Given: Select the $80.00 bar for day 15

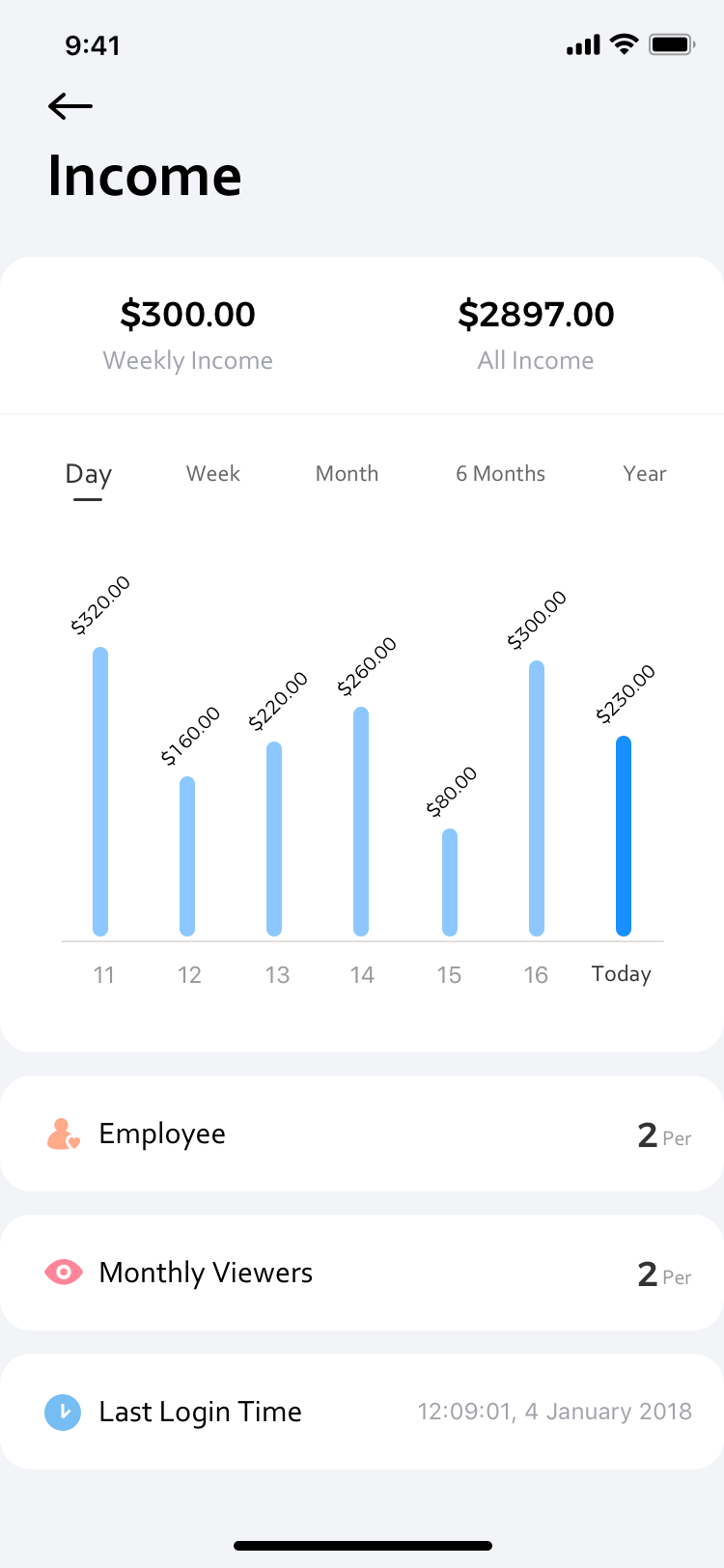Looking at the screenshot, I should 450,882.
